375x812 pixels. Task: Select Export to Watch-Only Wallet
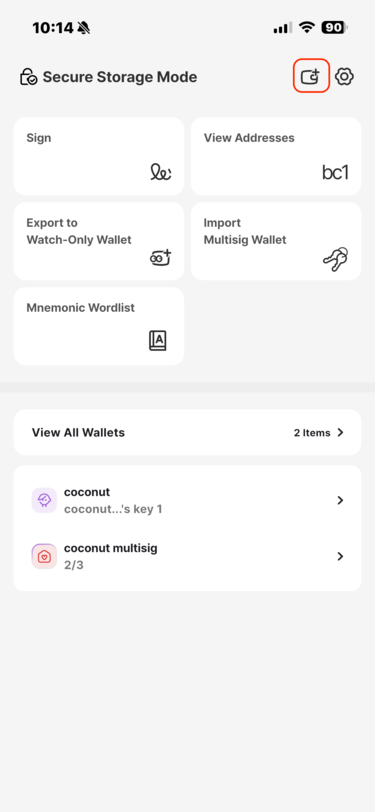(x=99, y=241)
